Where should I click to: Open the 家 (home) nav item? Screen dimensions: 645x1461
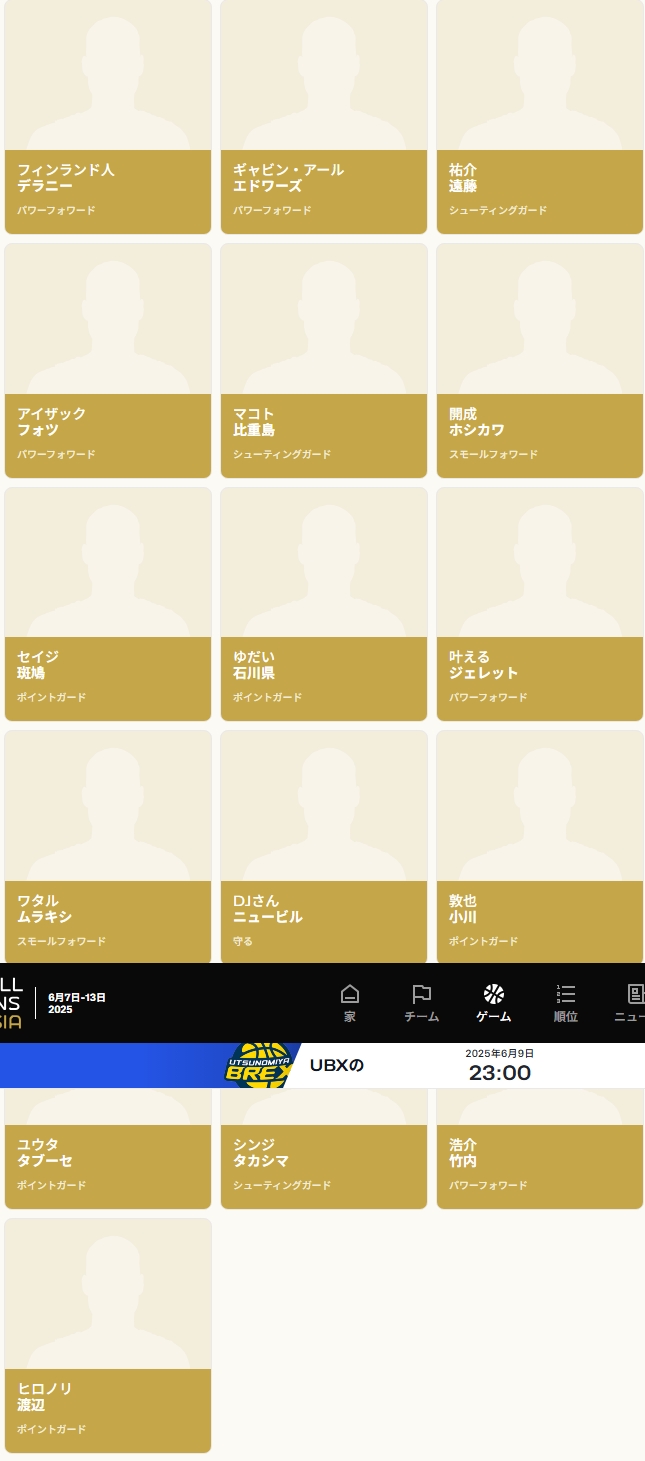[350, 1003]
